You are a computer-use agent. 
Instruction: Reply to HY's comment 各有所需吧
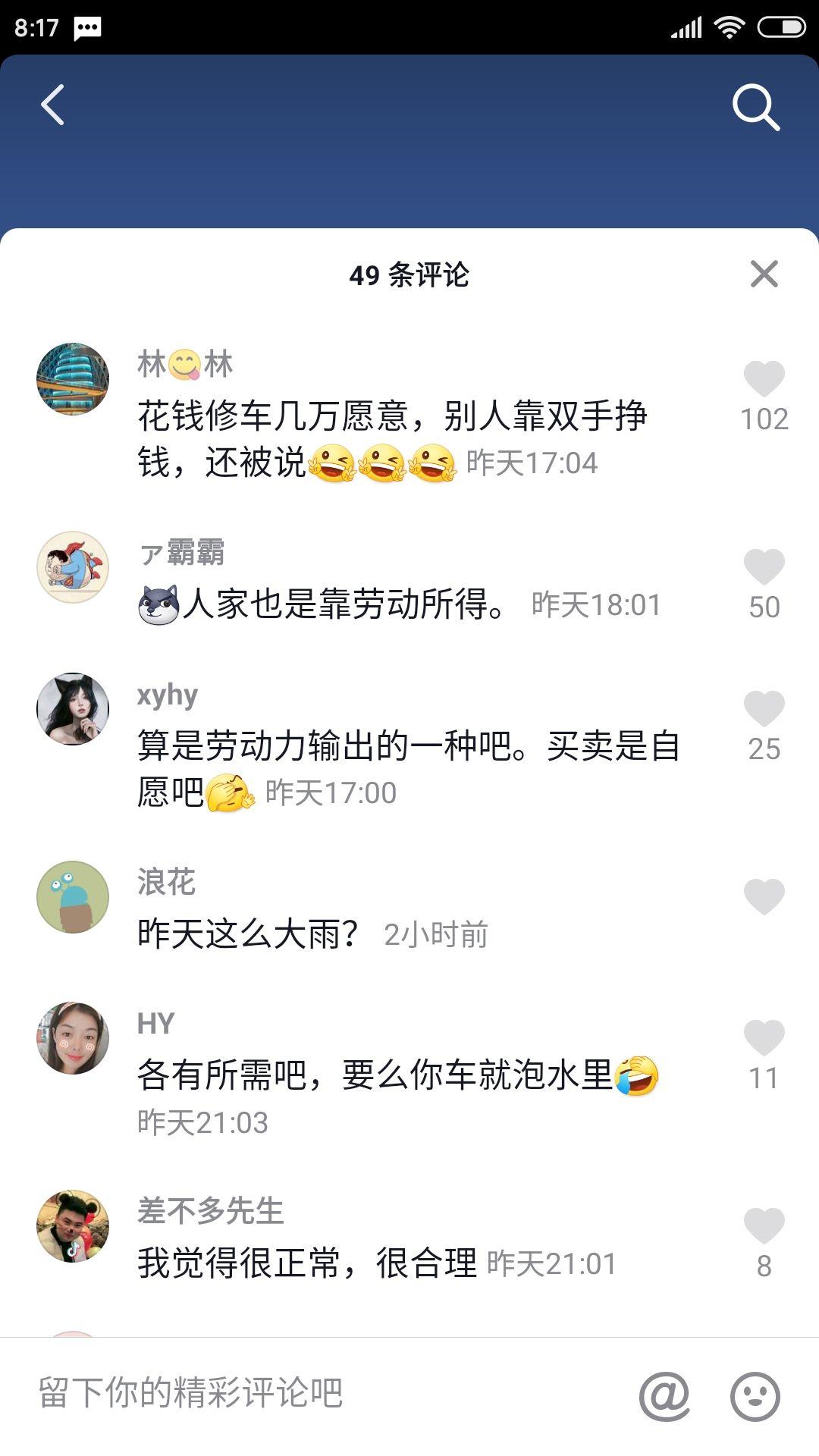(x=398, y=1075)
